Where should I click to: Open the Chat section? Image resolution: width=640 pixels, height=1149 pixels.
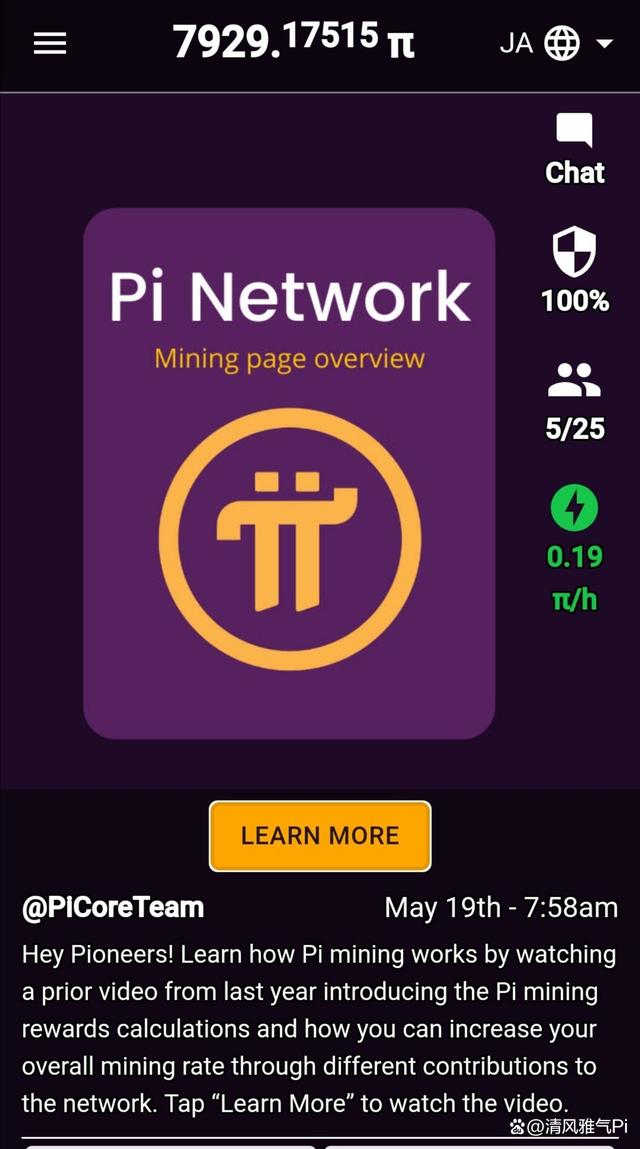(575, 150)
